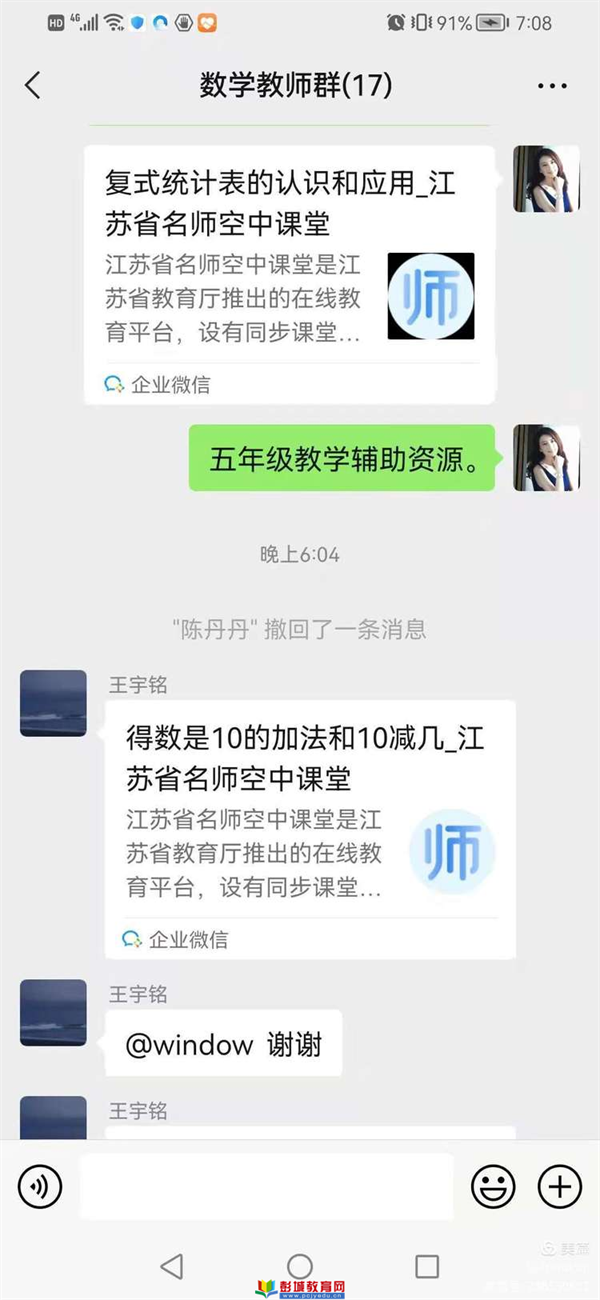Open the emoji sticker panel
Image resolution: width=600 pixels, height=1300 pixels.
[x=493, y=1187]
